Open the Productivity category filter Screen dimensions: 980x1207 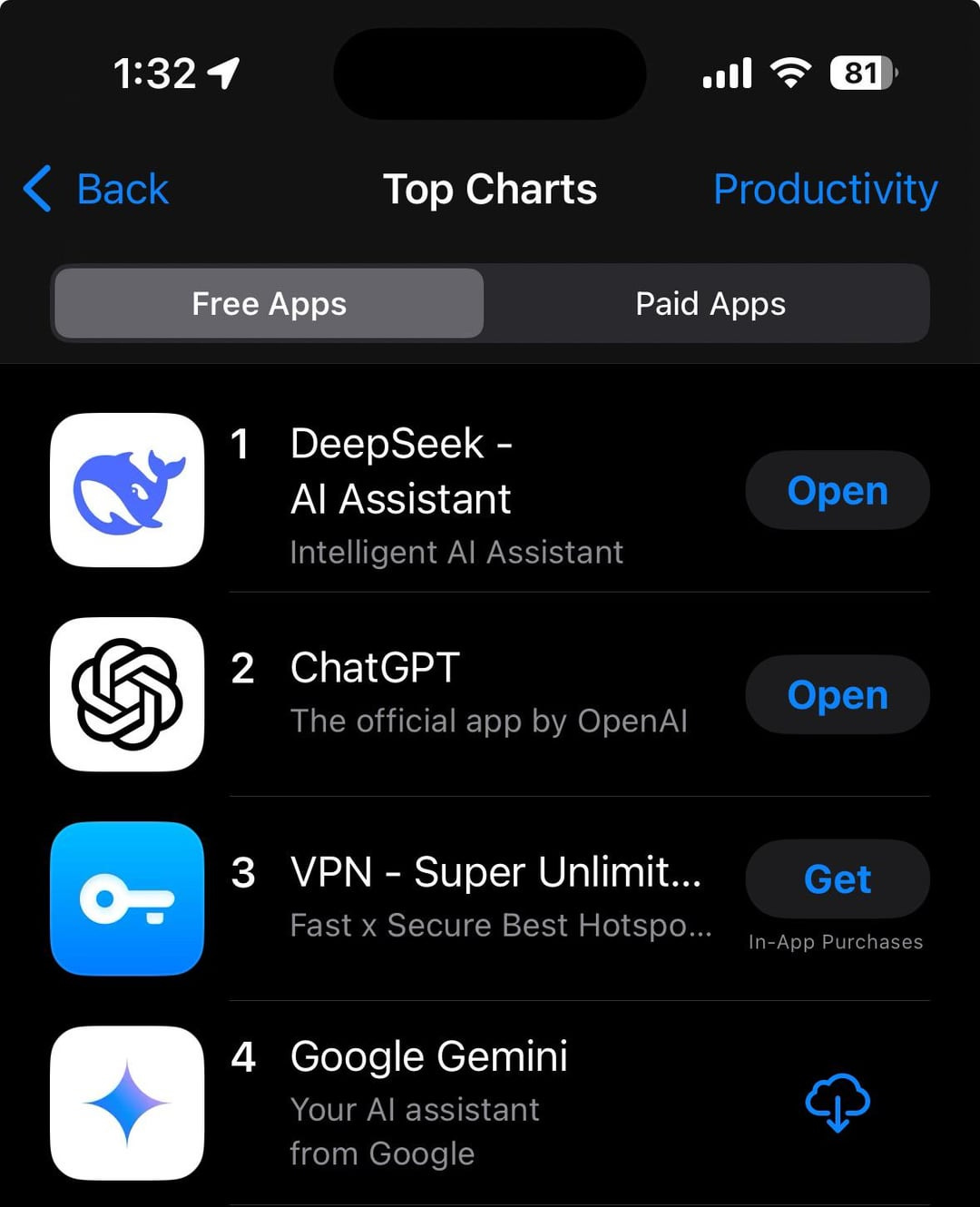pos(825,190)
